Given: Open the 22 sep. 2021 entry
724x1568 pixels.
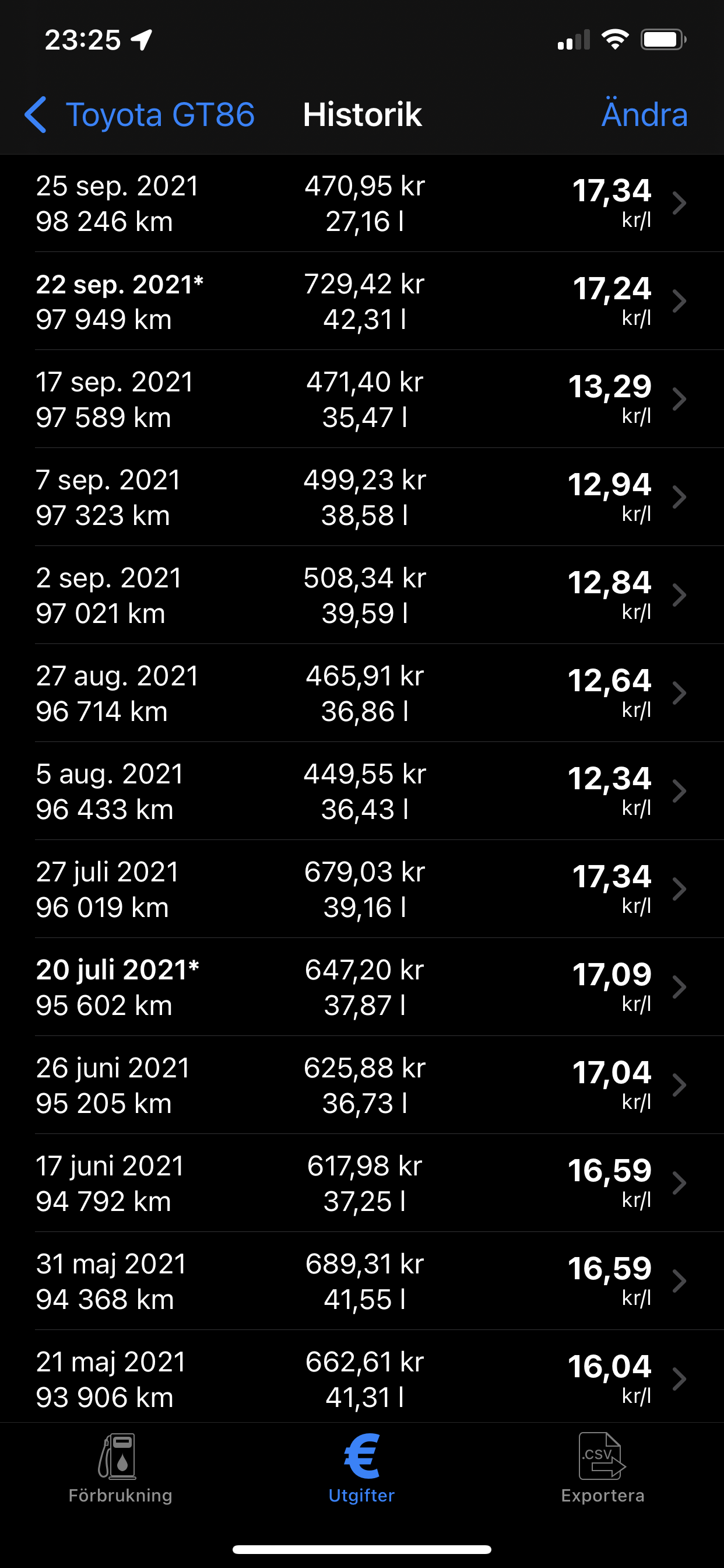Looking at the screenshot, I should coord(362,302).
